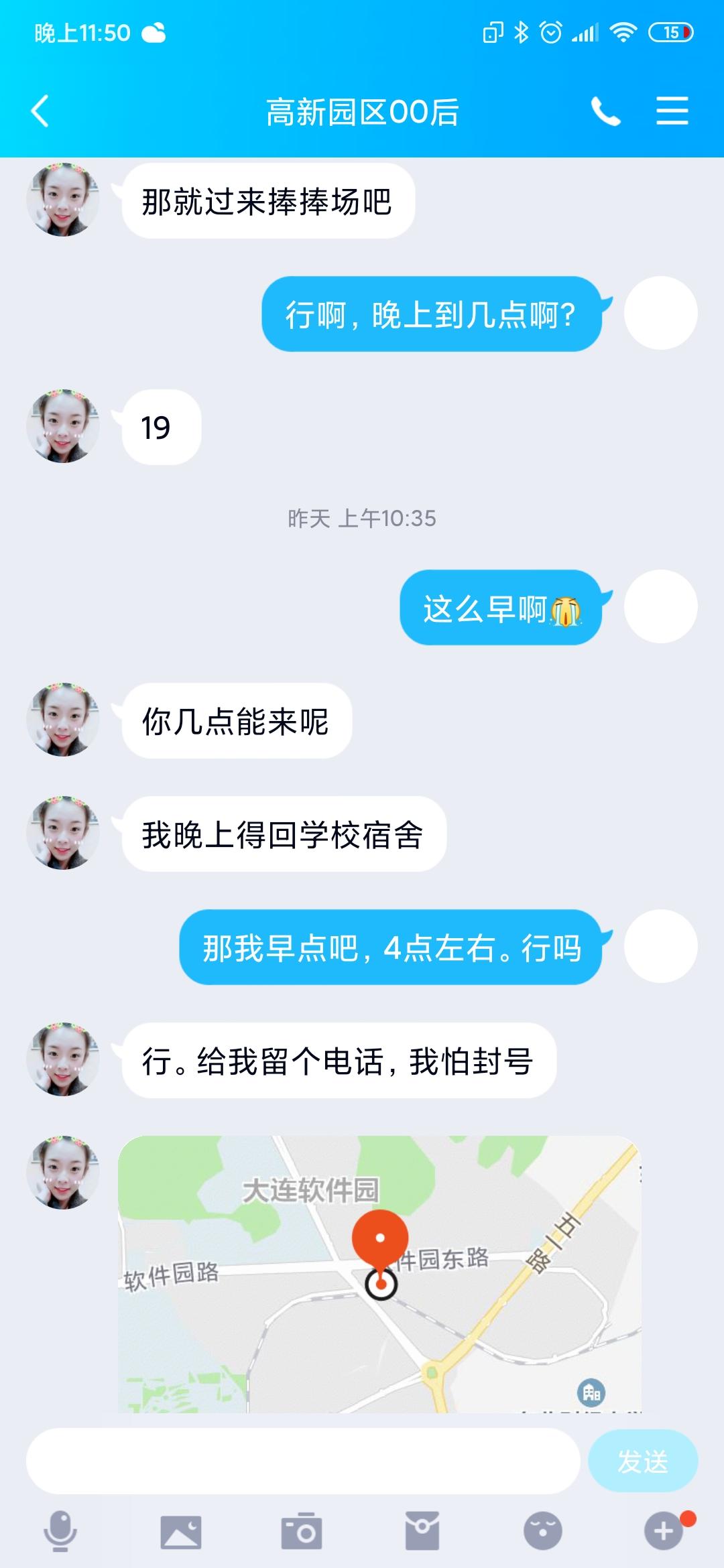Start a voice call
The width and height of the screenshot is (724, 1568).
click(605, 111)
